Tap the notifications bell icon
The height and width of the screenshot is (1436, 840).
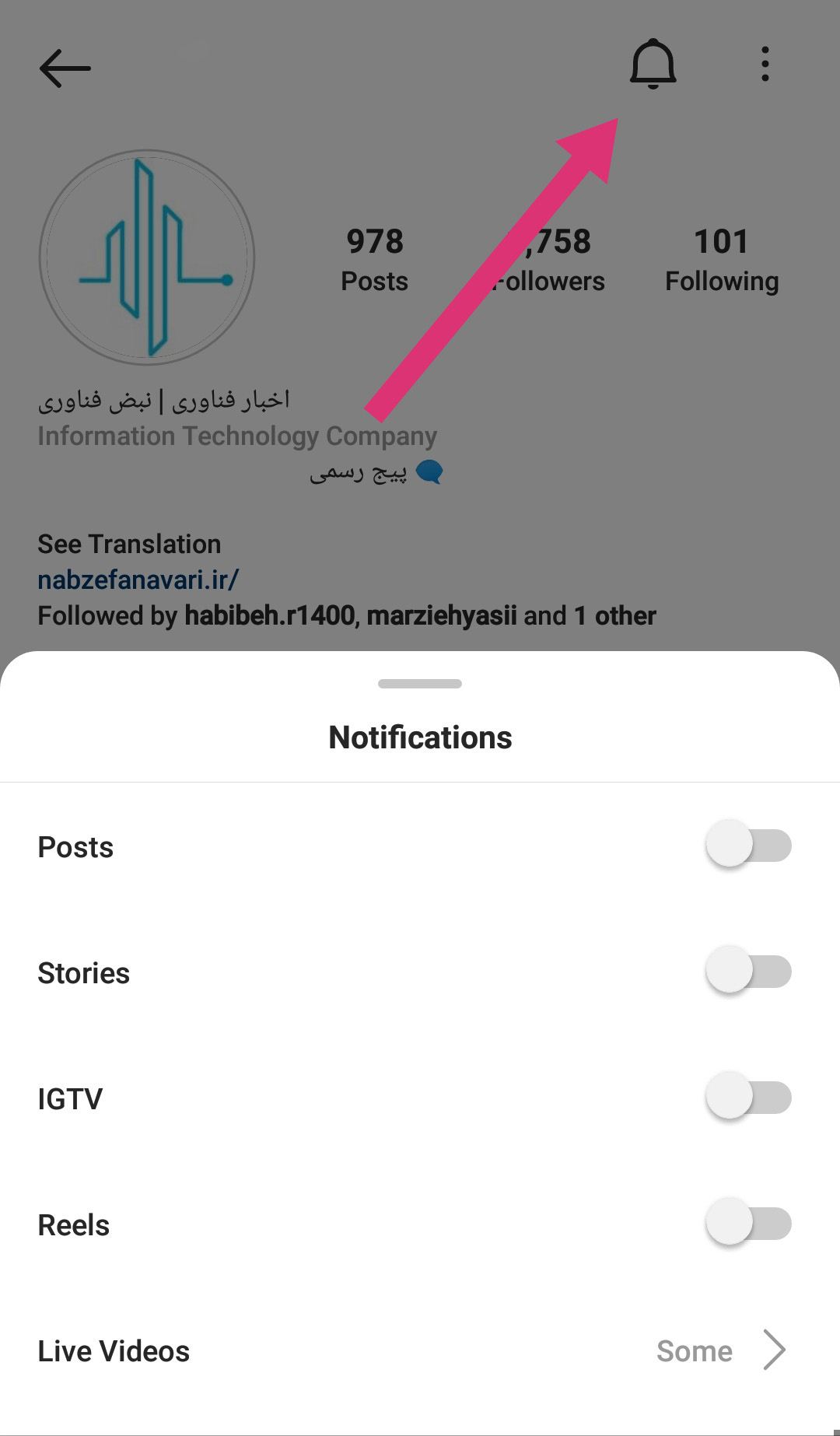coord(653,65)
